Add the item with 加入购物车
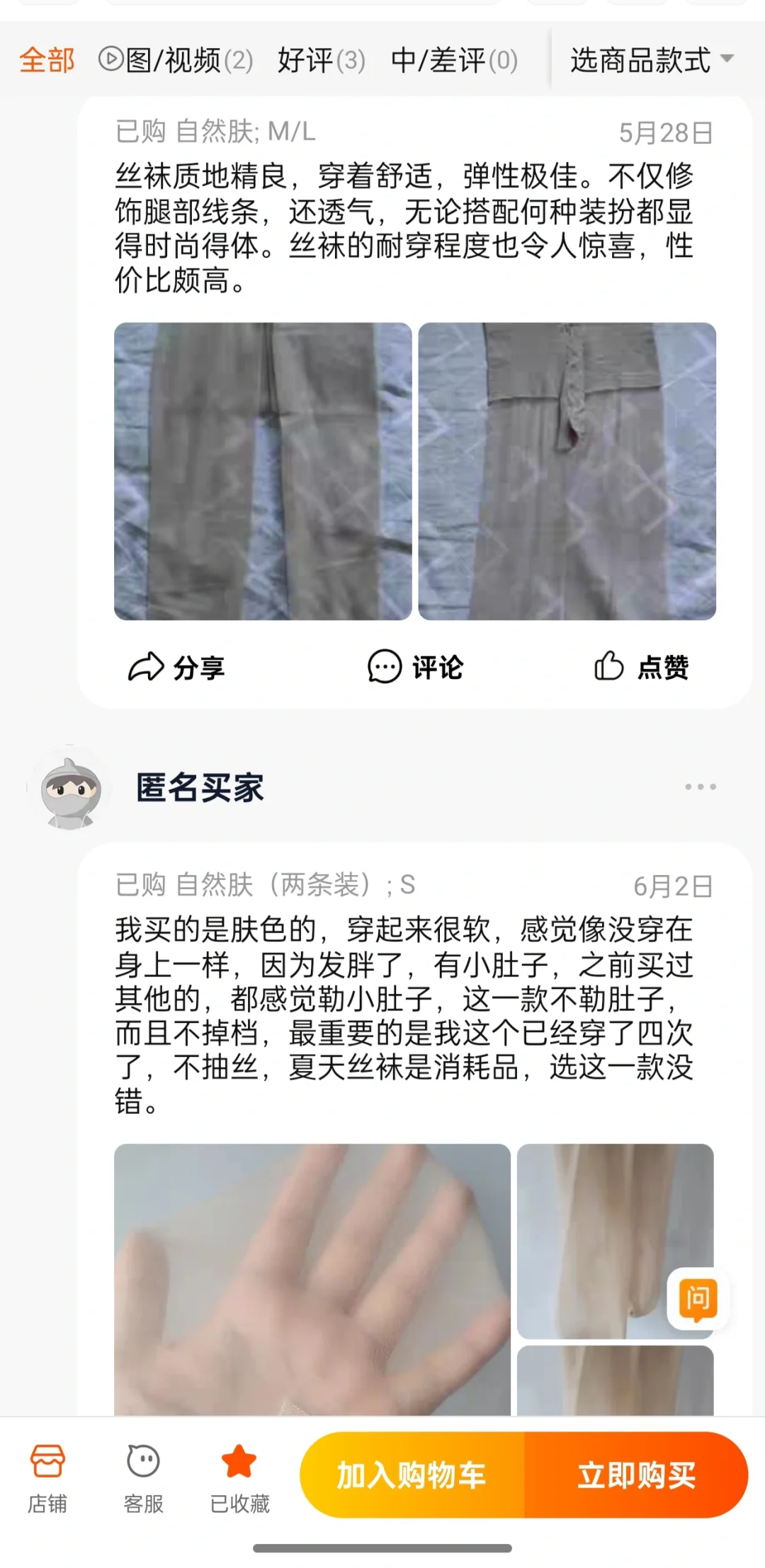Screen dimensions: 765x1568 click(412, 1475)
